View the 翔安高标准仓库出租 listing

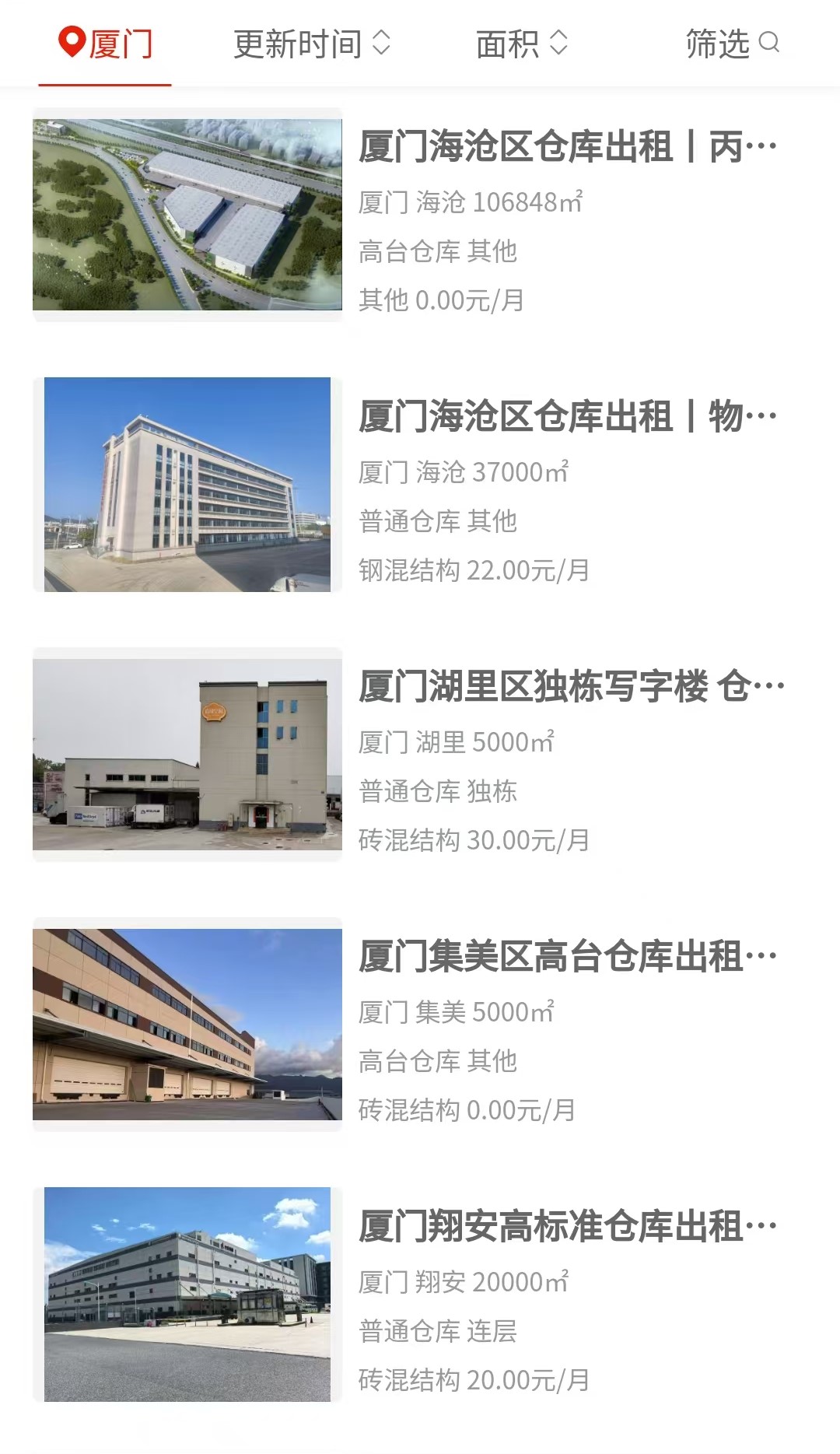(420, 1295)
